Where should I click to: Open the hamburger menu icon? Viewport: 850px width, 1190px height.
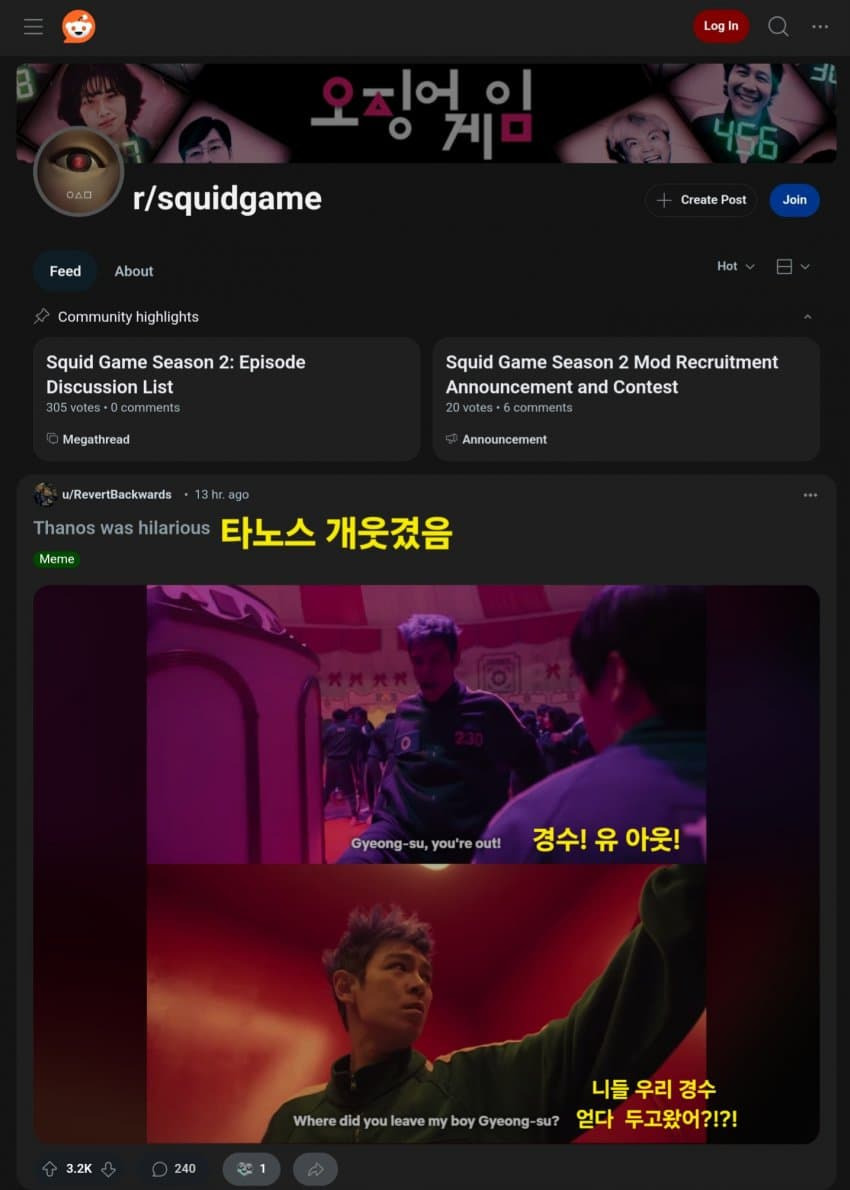coord(33,26)
